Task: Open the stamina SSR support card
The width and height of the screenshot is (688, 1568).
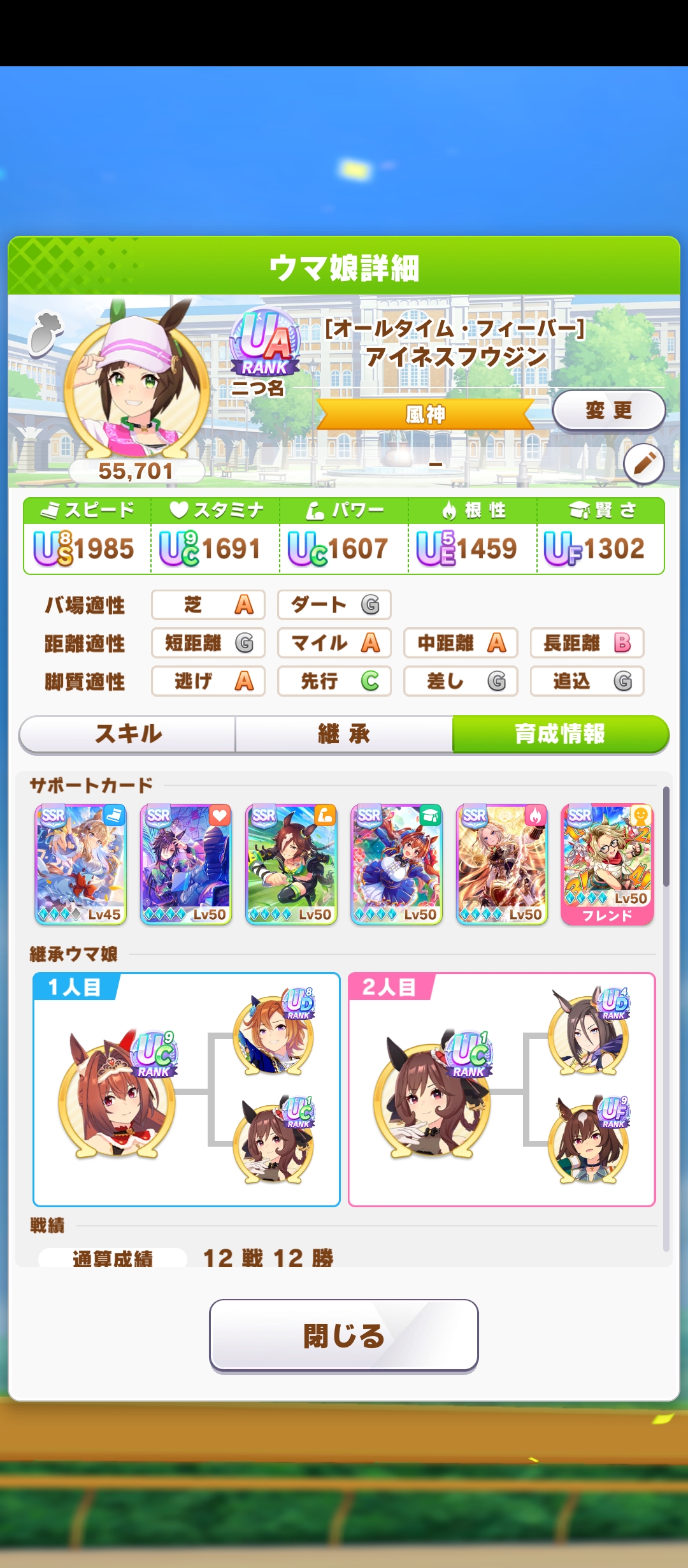Action: pos(185,864)
